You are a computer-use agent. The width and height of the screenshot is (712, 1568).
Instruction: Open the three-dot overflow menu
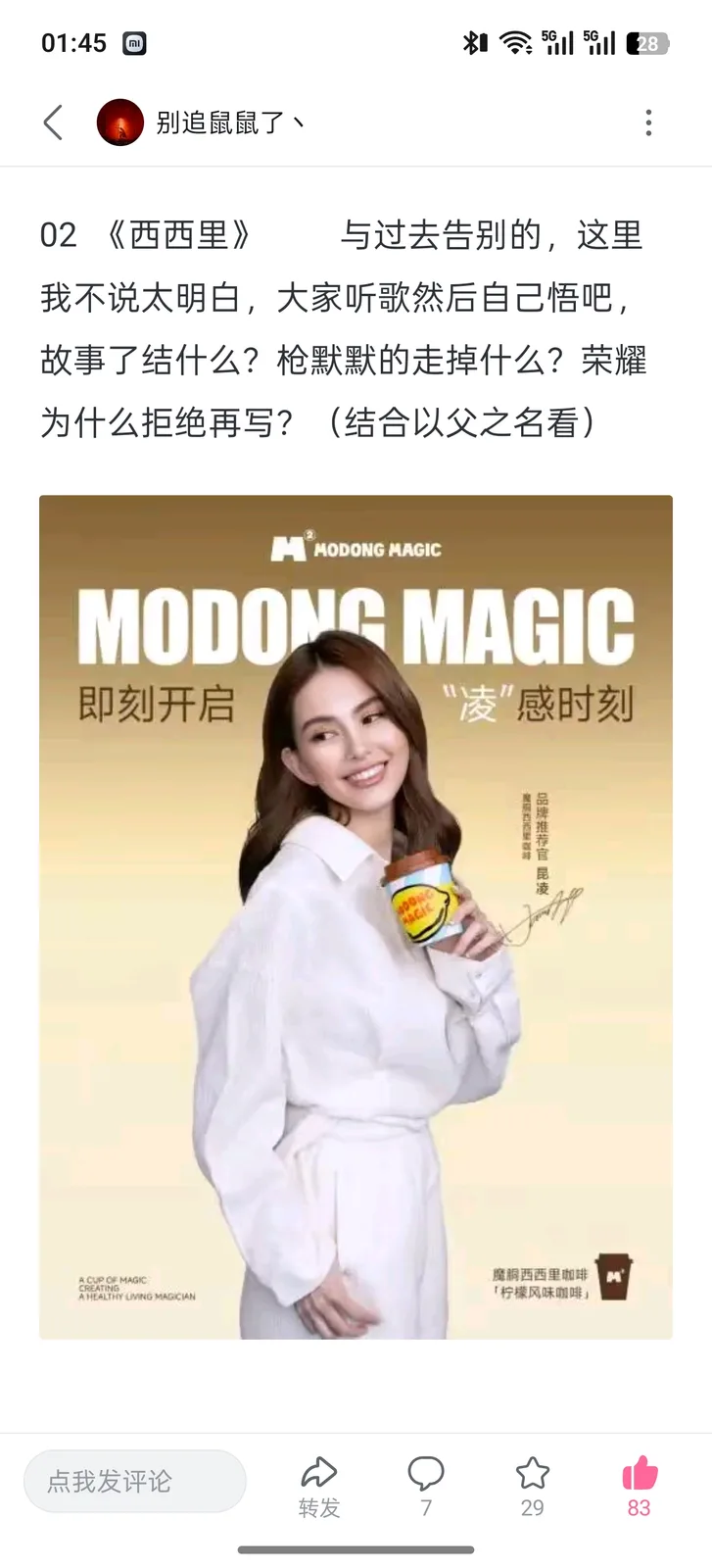pos(648,122)
